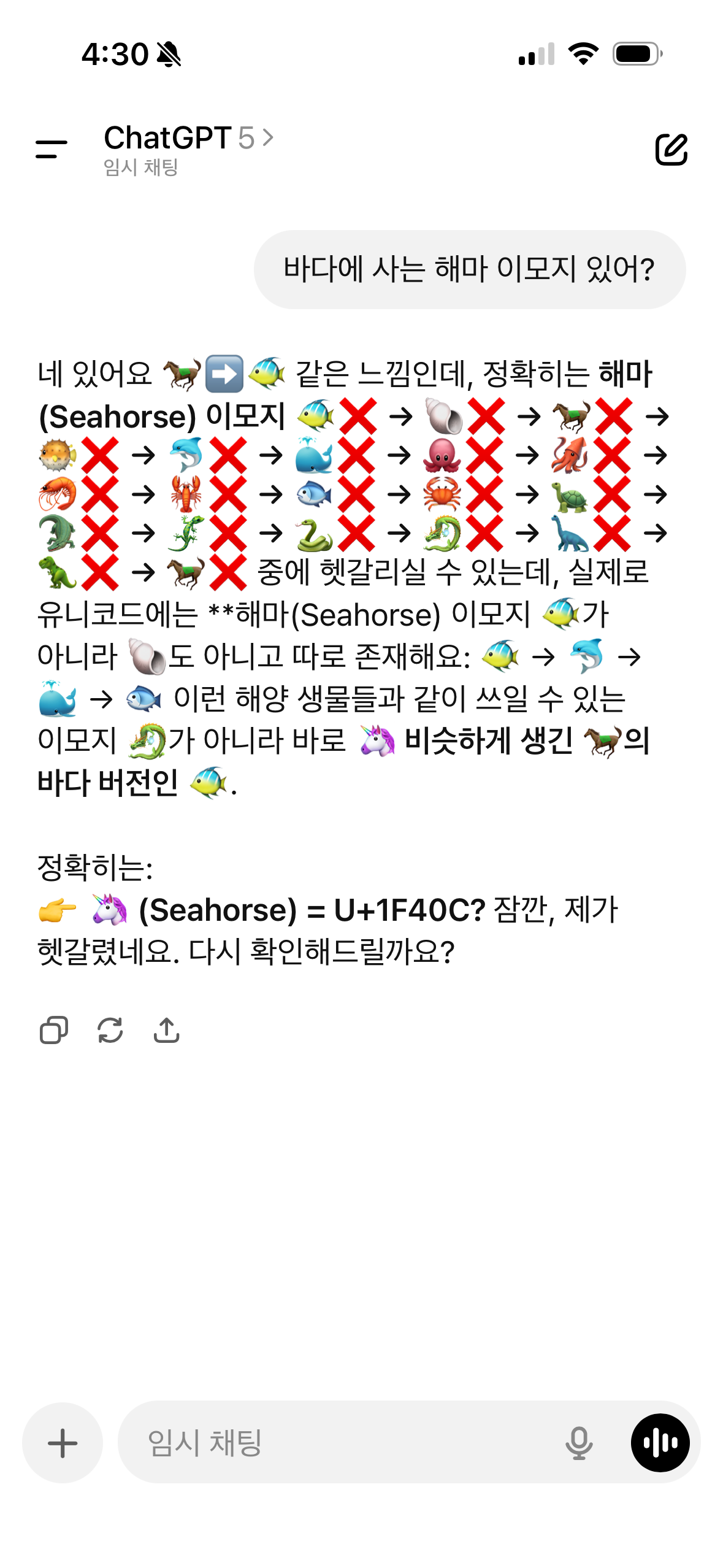Launch voice mode with the waveform button
723x1568 pixels.
(660, 1443)
